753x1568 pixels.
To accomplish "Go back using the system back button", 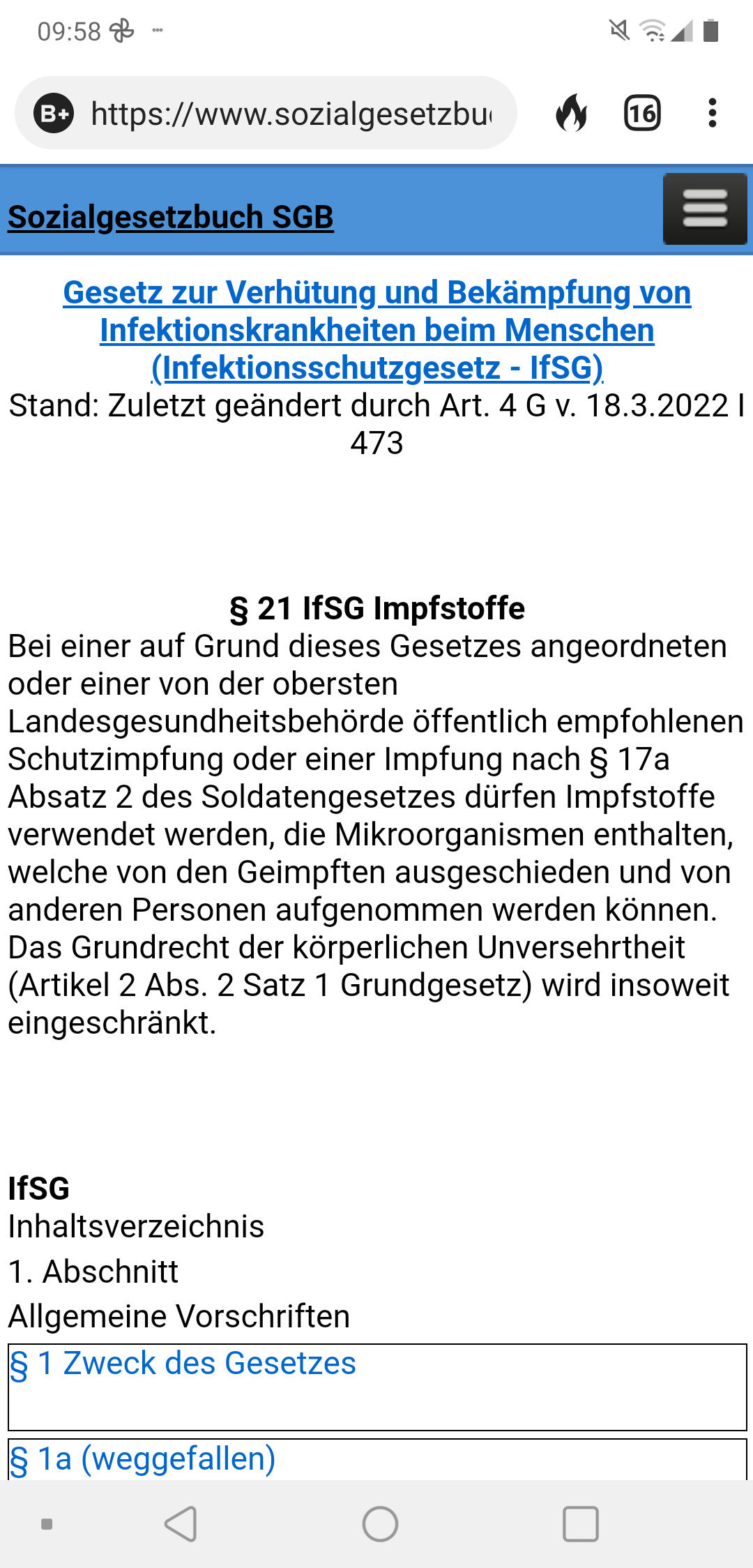I will tap(181, 1524).
